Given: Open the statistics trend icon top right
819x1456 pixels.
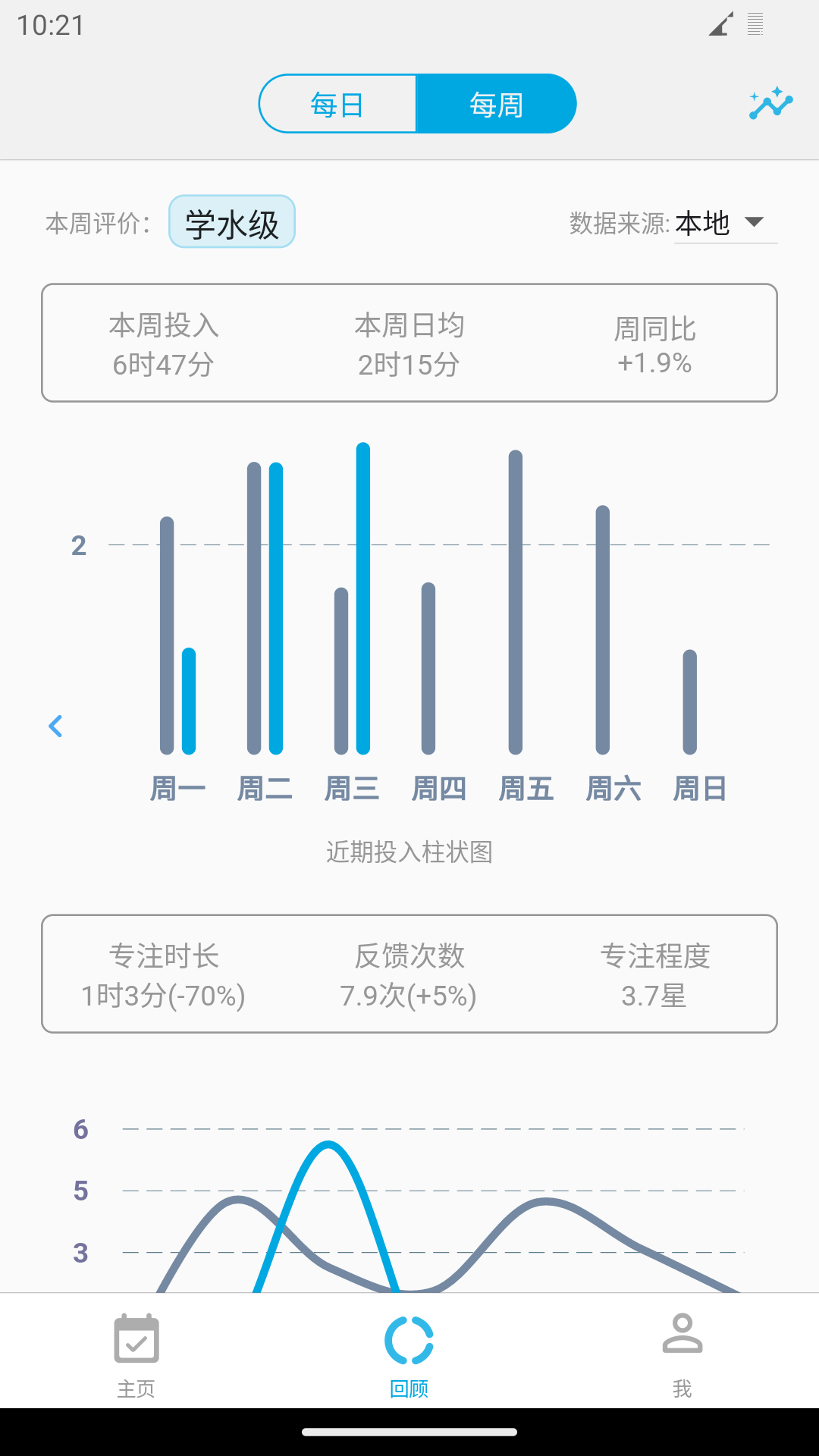Looking at the screenshot, I should click(769, 102).
